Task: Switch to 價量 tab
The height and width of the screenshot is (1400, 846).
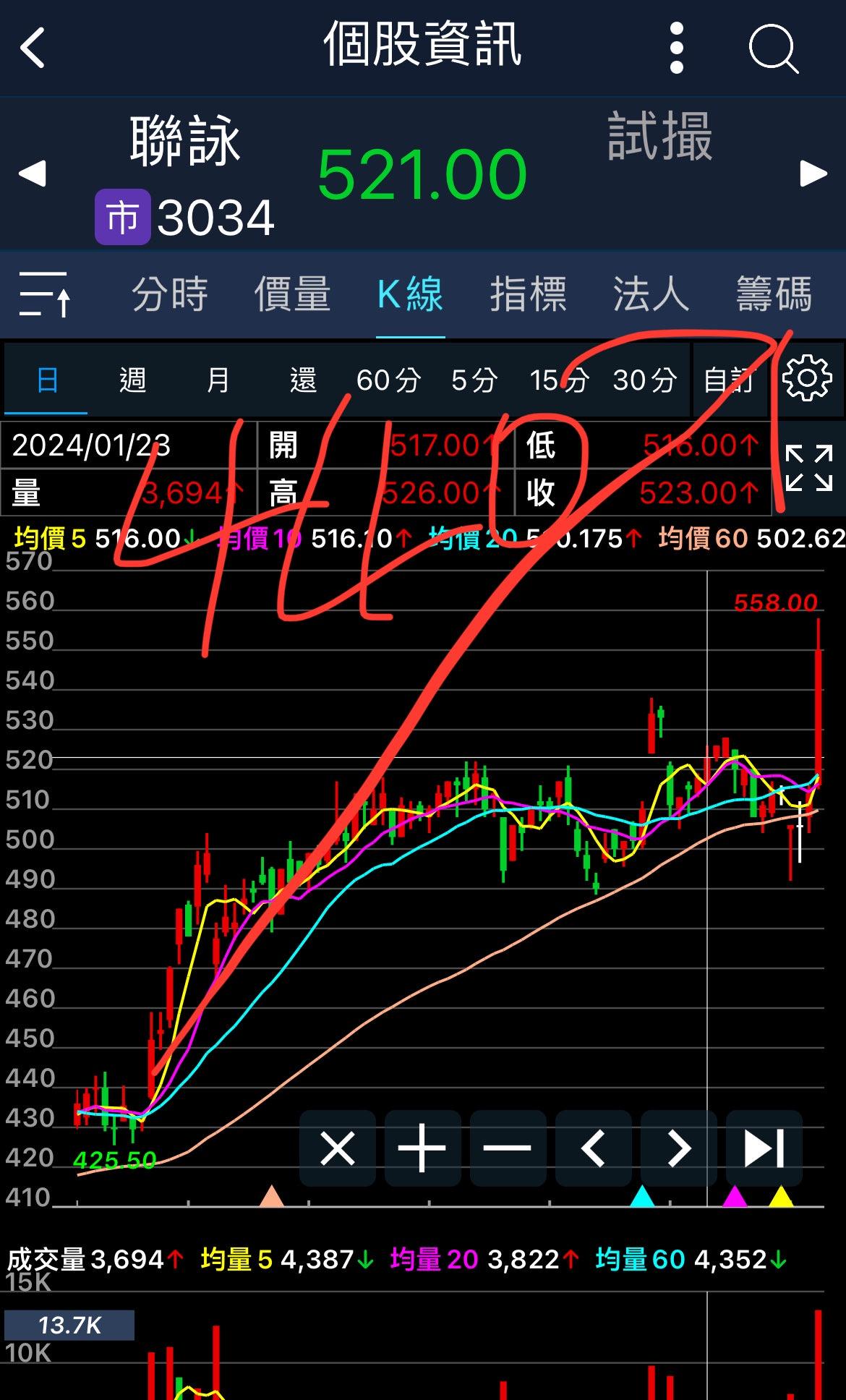Action: point(292,294)
